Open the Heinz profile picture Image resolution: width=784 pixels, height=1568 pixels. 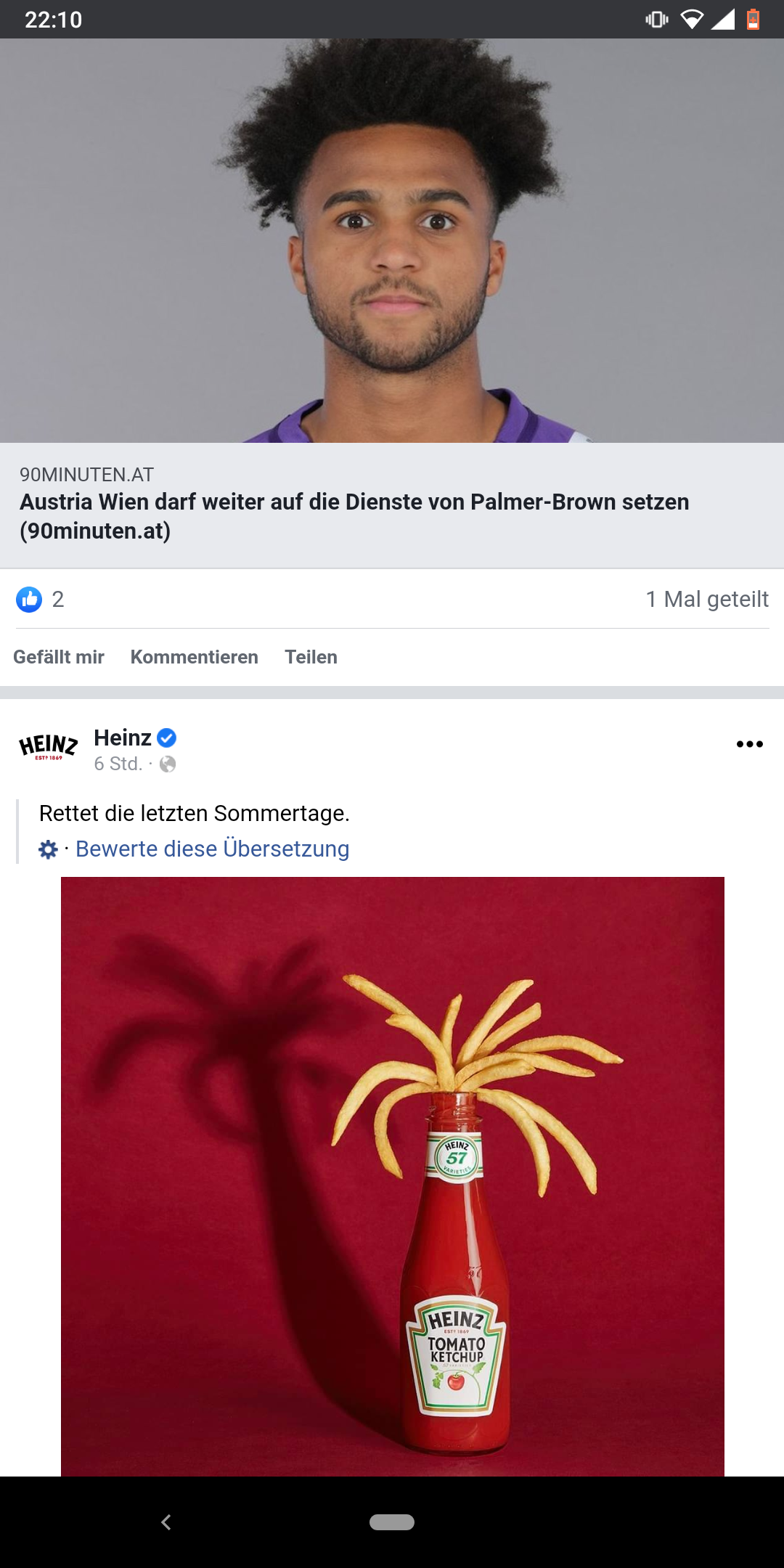click(48, 746)
